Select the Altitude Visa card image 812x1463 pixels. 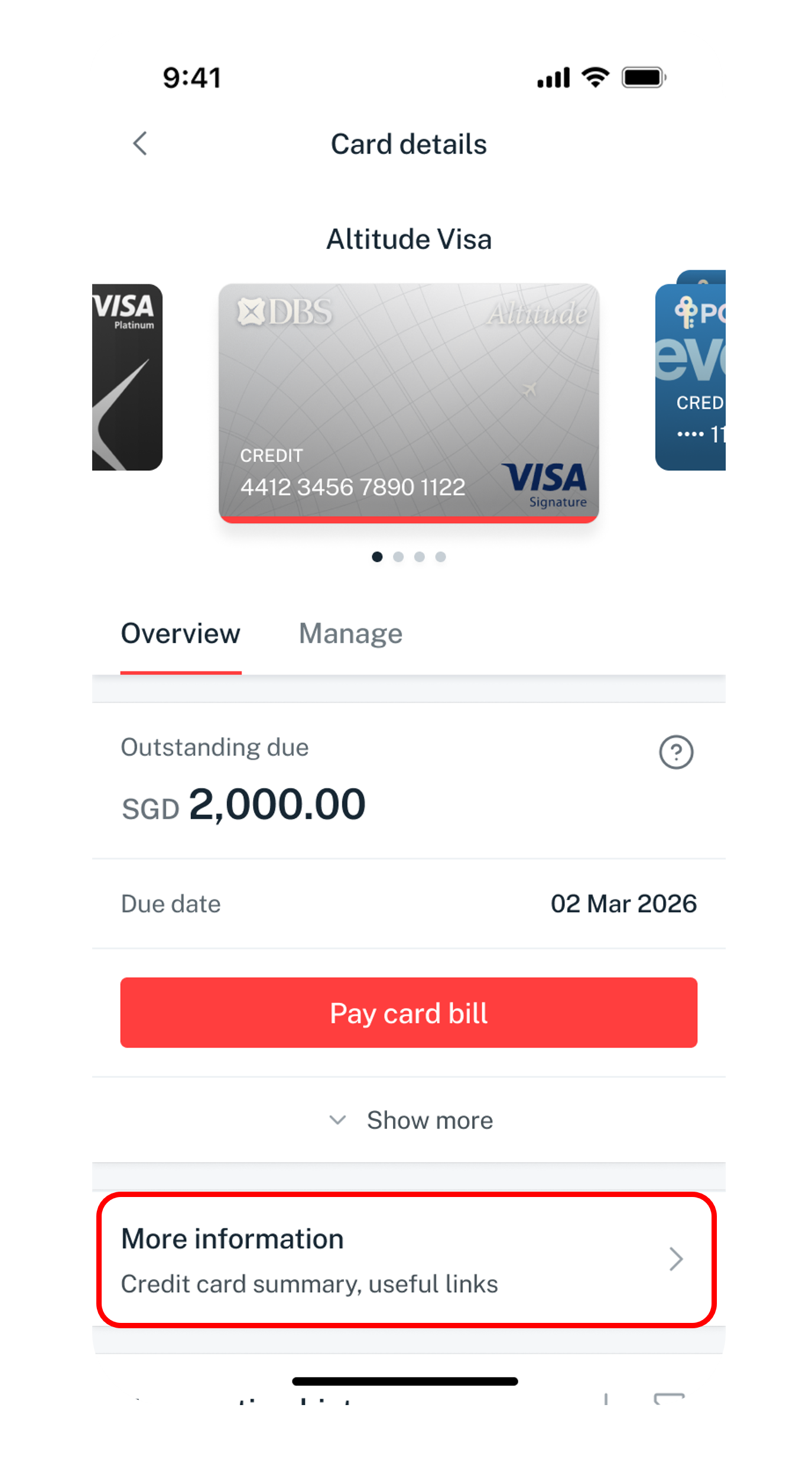click(x=408, y=403)
